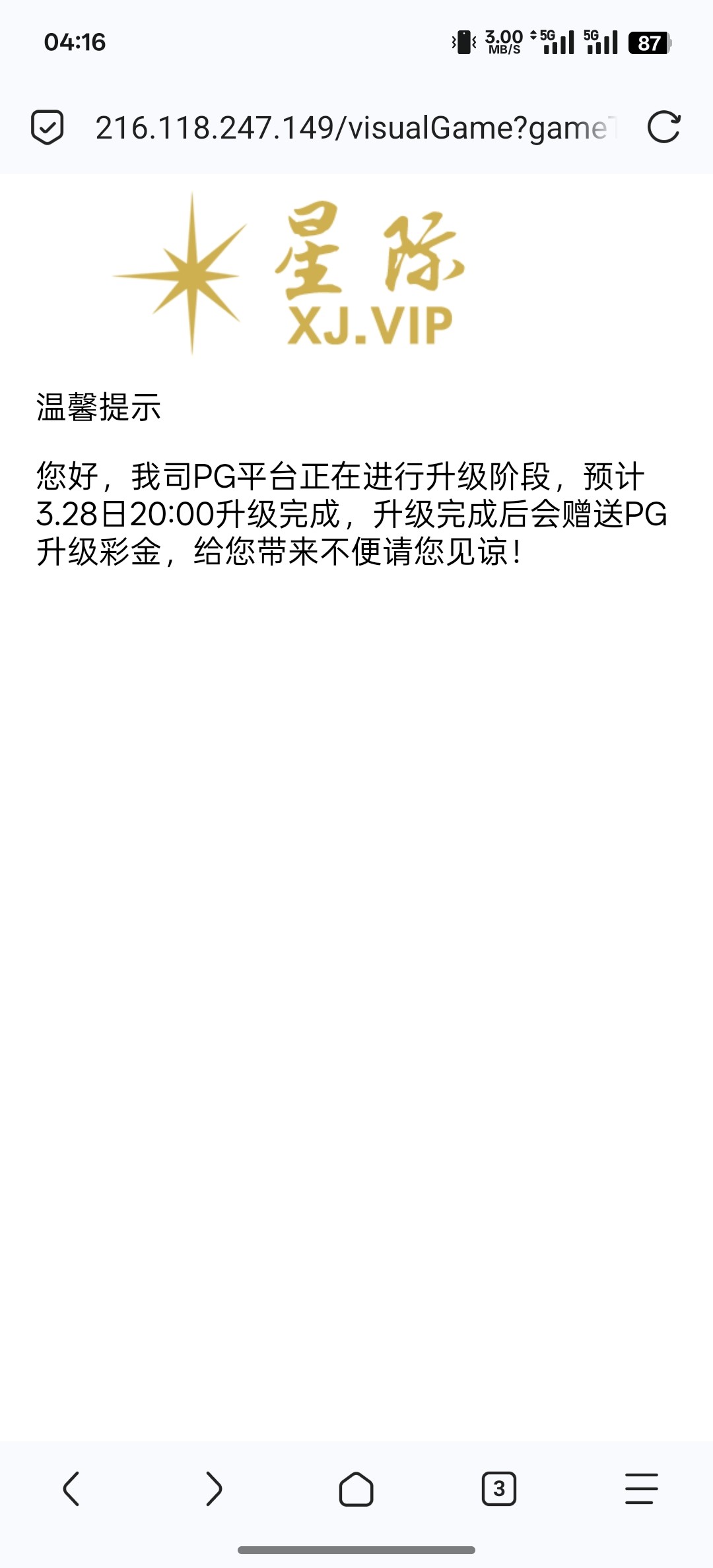Open the browser home page
713x1568 pixels.
pos(356,1489)
